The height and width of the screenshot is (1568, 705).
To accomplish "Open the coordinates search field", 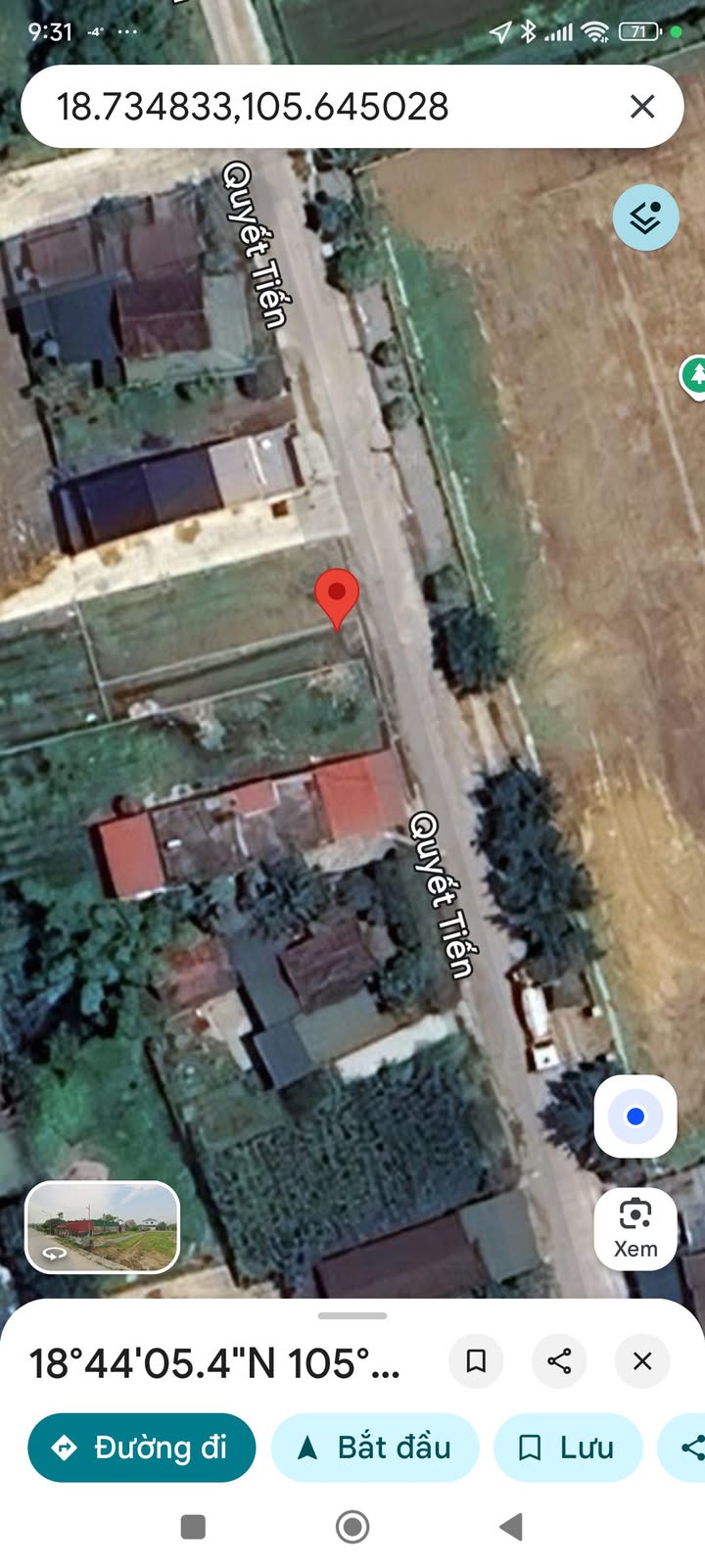I will pyautogui.click(x=294, y=107).
